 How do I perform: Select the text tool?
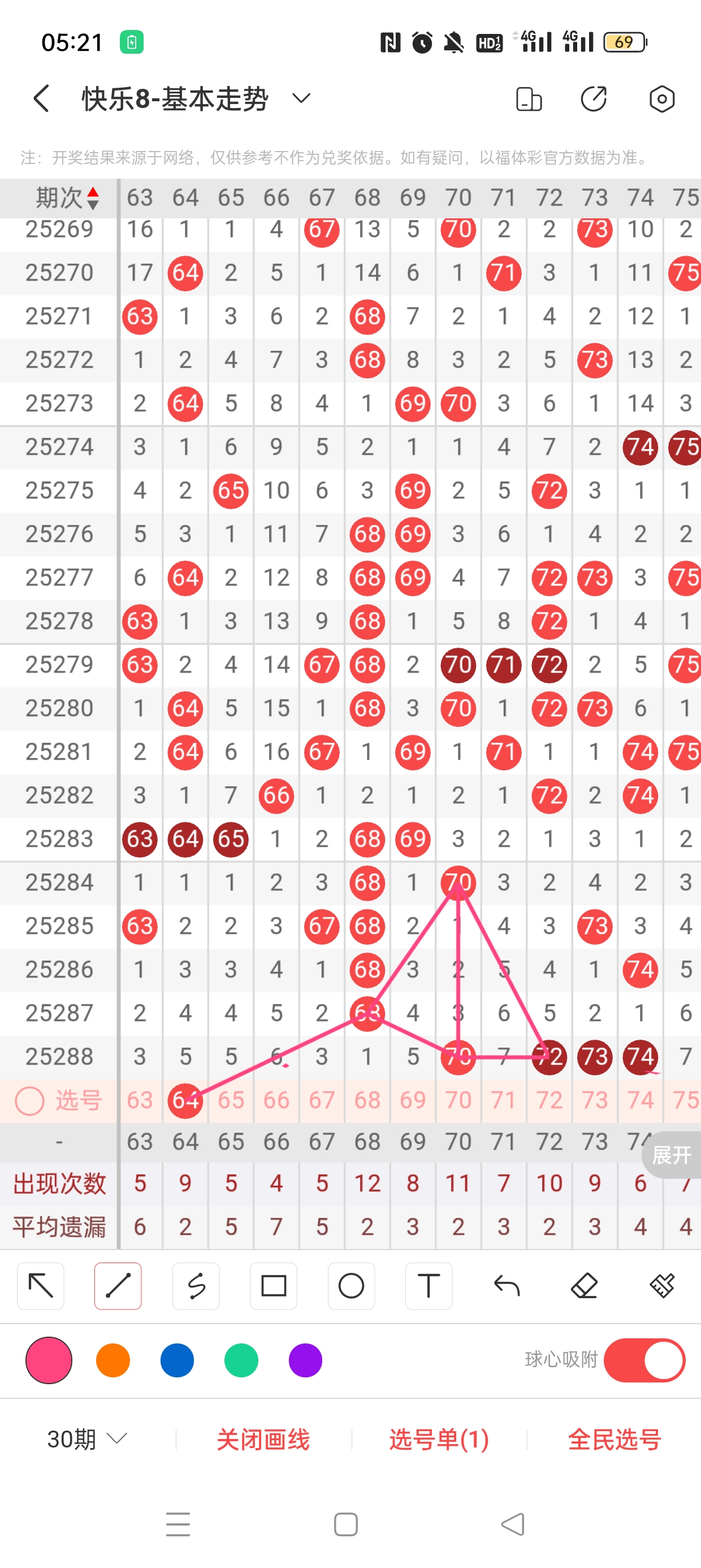pos(429,1286)
